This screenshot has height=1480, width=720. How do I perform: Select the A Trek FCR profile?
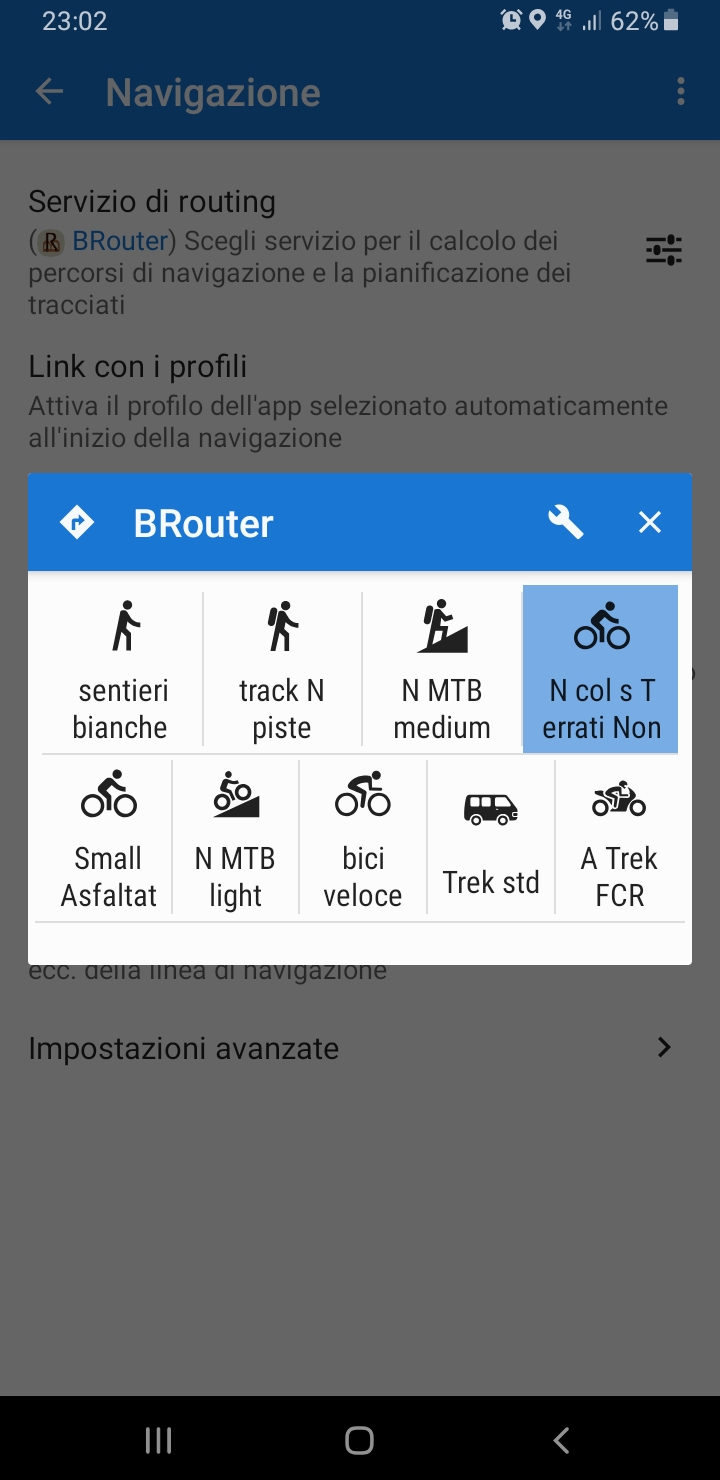[619, 838]
